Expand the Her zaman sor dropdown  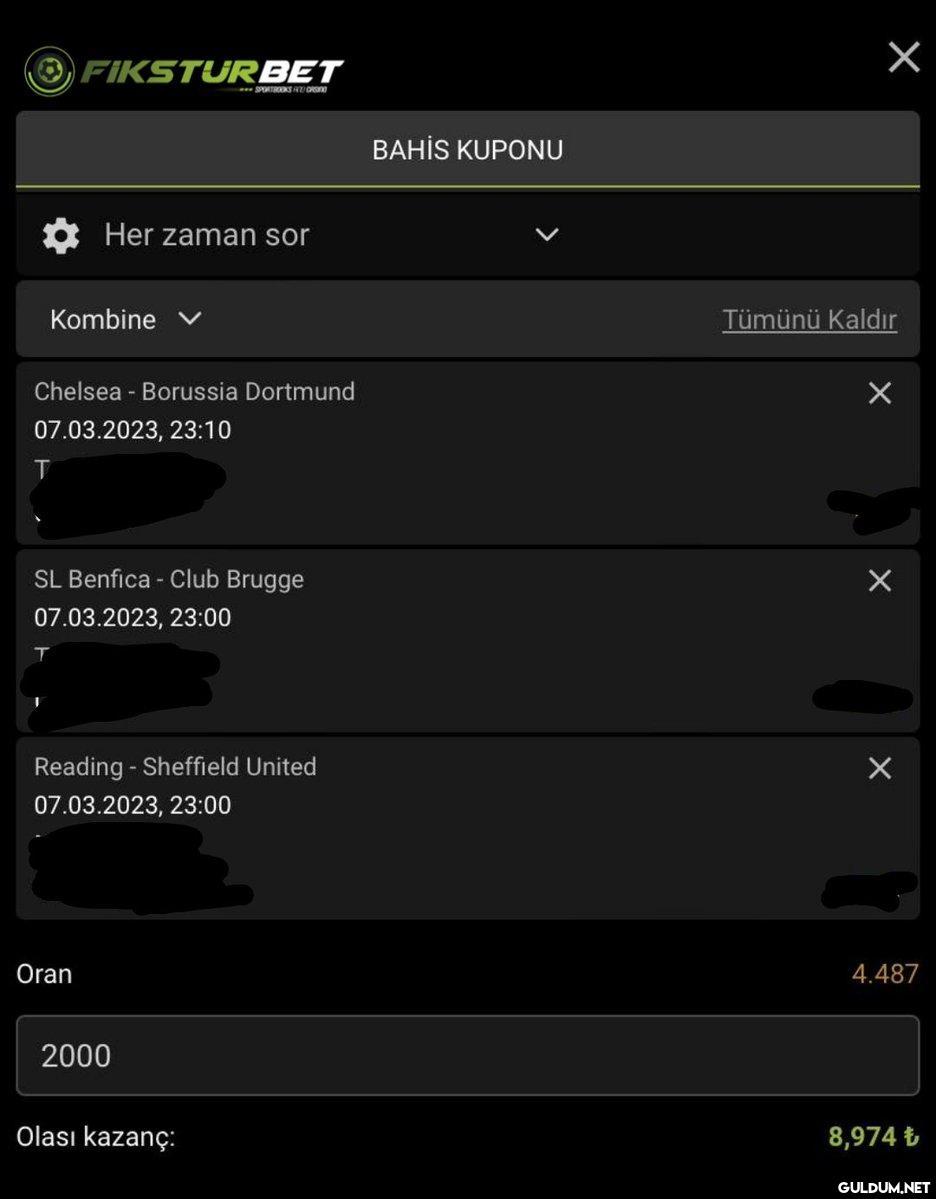click(x=546, y=235)
